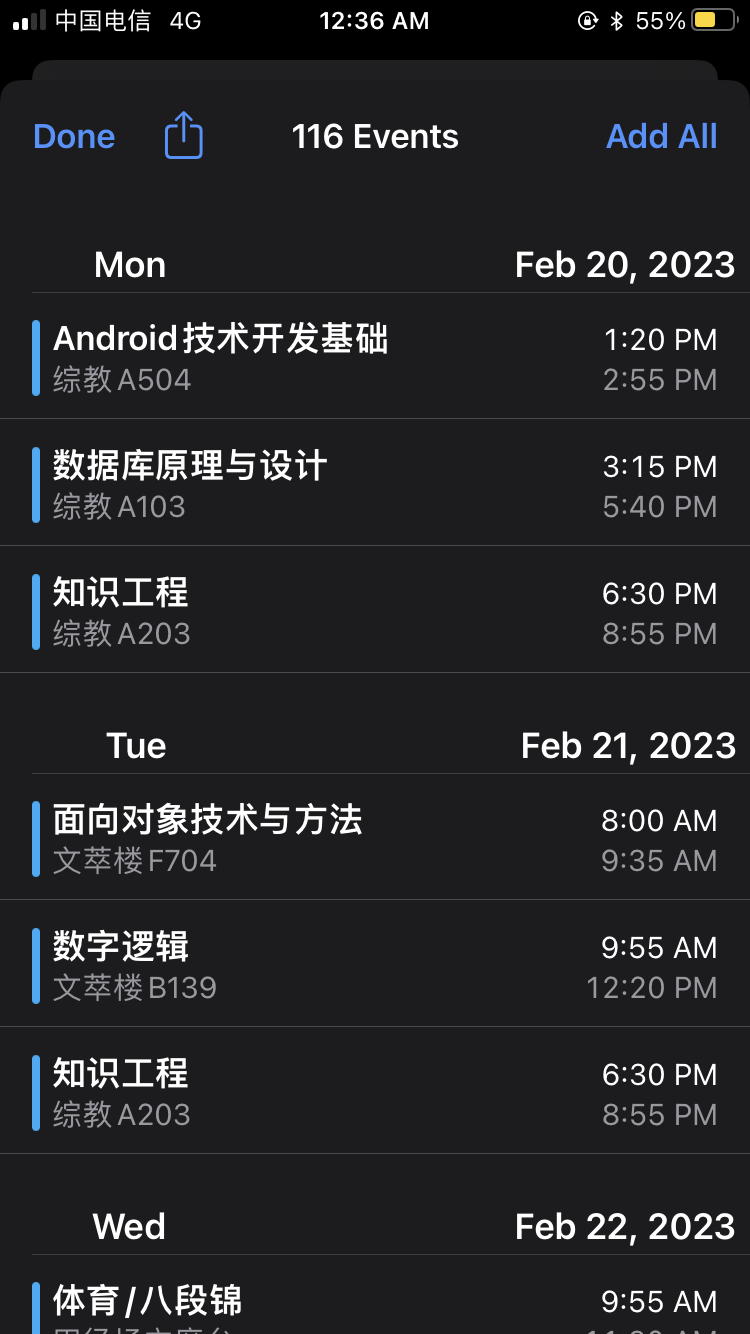Viewport: 750px width, 1334px height.
Task: Share the imported calendar events
Action: 184,136
